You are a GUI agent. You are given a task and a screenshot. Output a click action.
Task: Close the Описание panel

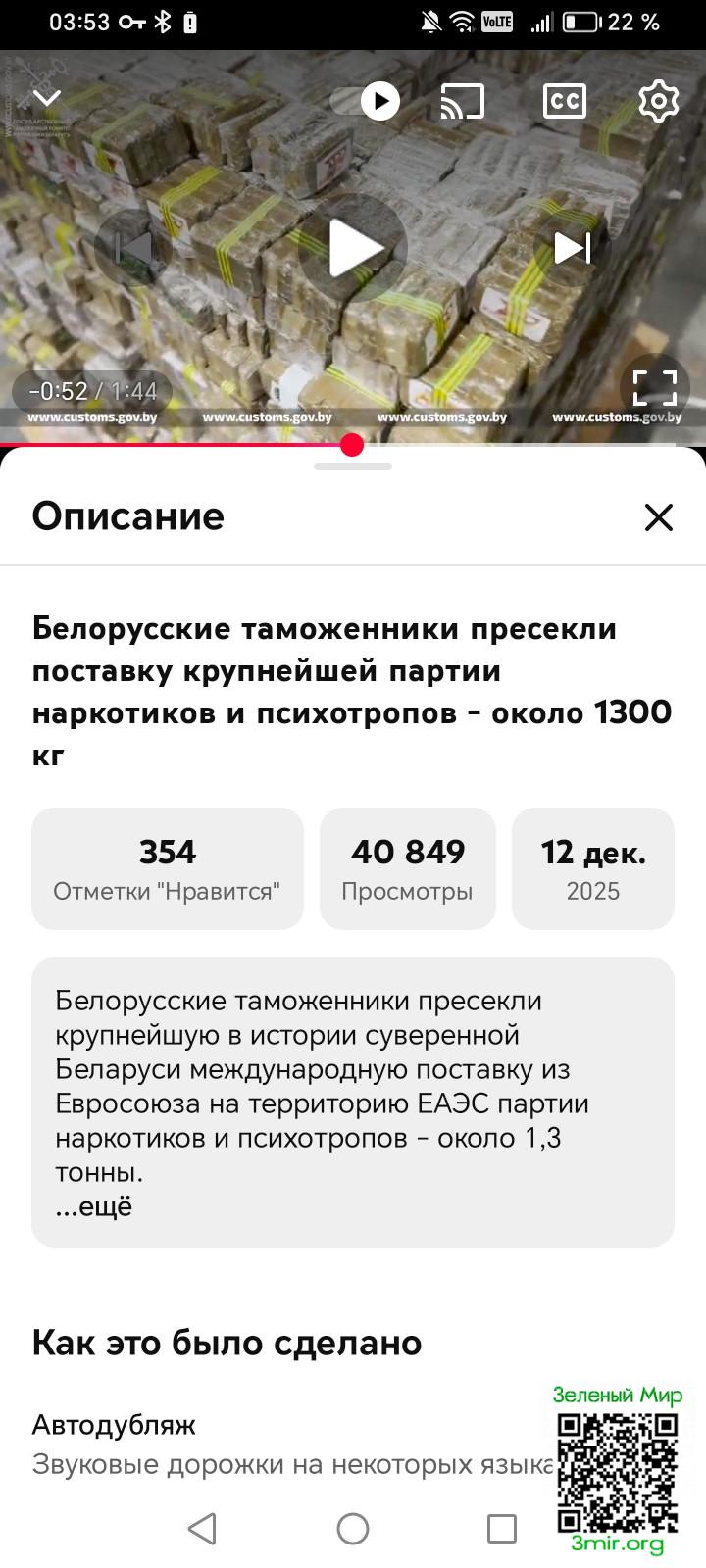tap(658, 517)
